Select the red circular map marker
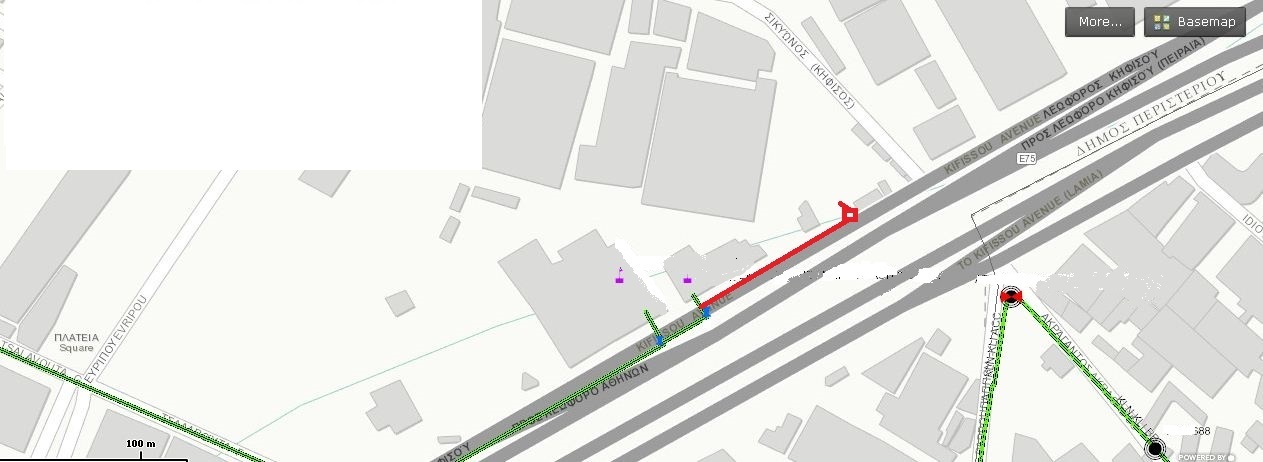The width and height of the screenshot is (1263, 462). click(x=1010, y=295)
